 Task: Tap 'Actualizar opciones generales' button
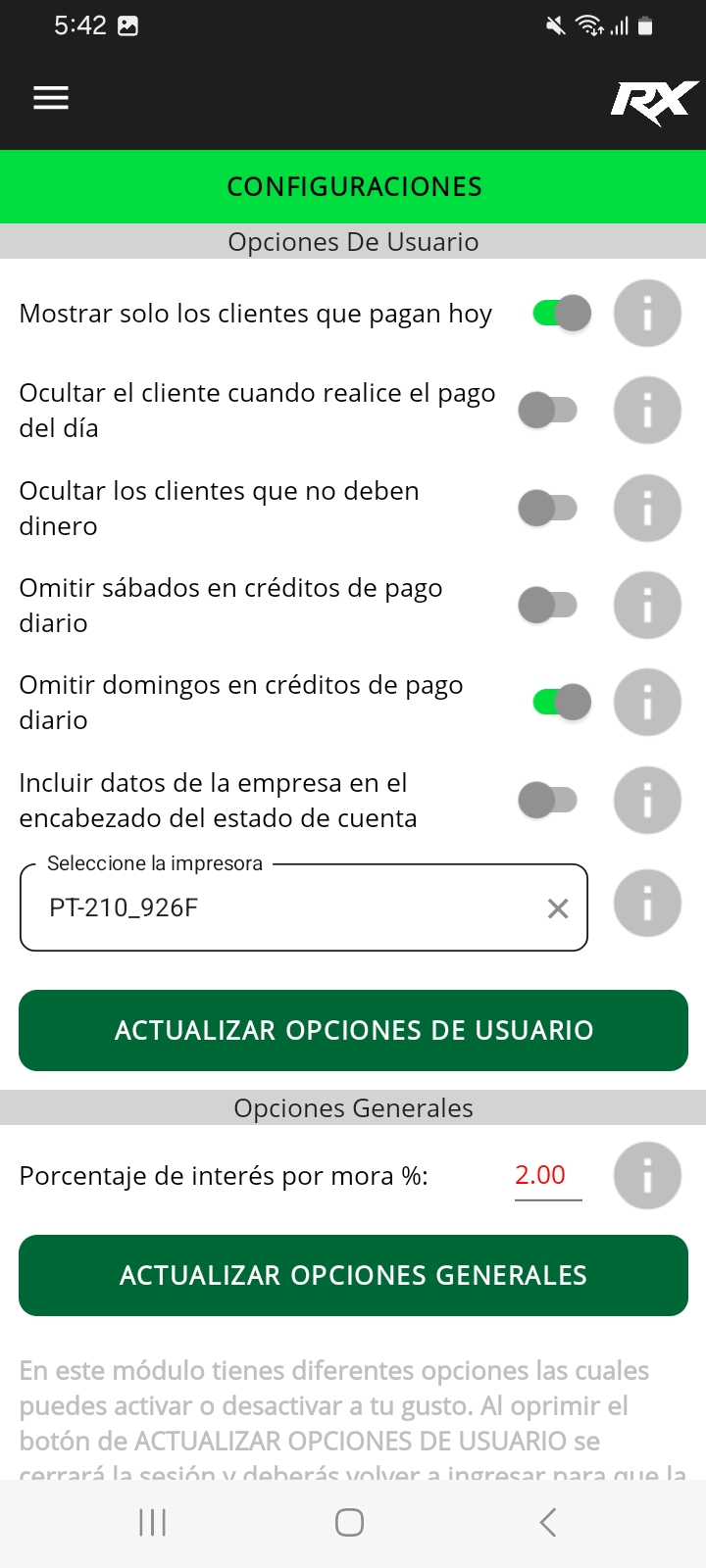click(353, 1275)
